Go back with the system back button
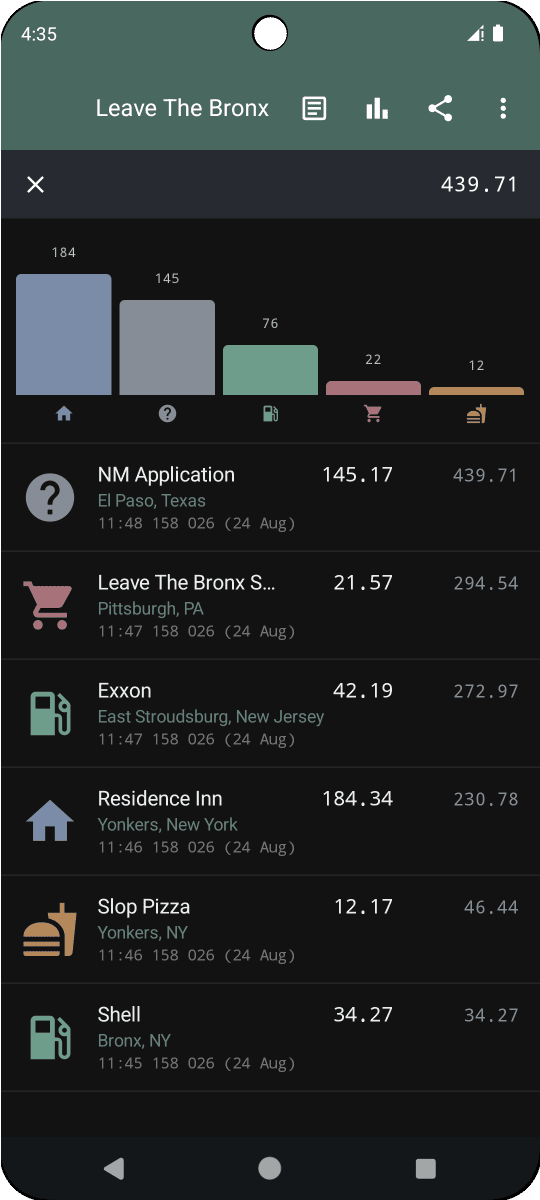Screen dimensions: 540x1200 [x=114, y=1168]
